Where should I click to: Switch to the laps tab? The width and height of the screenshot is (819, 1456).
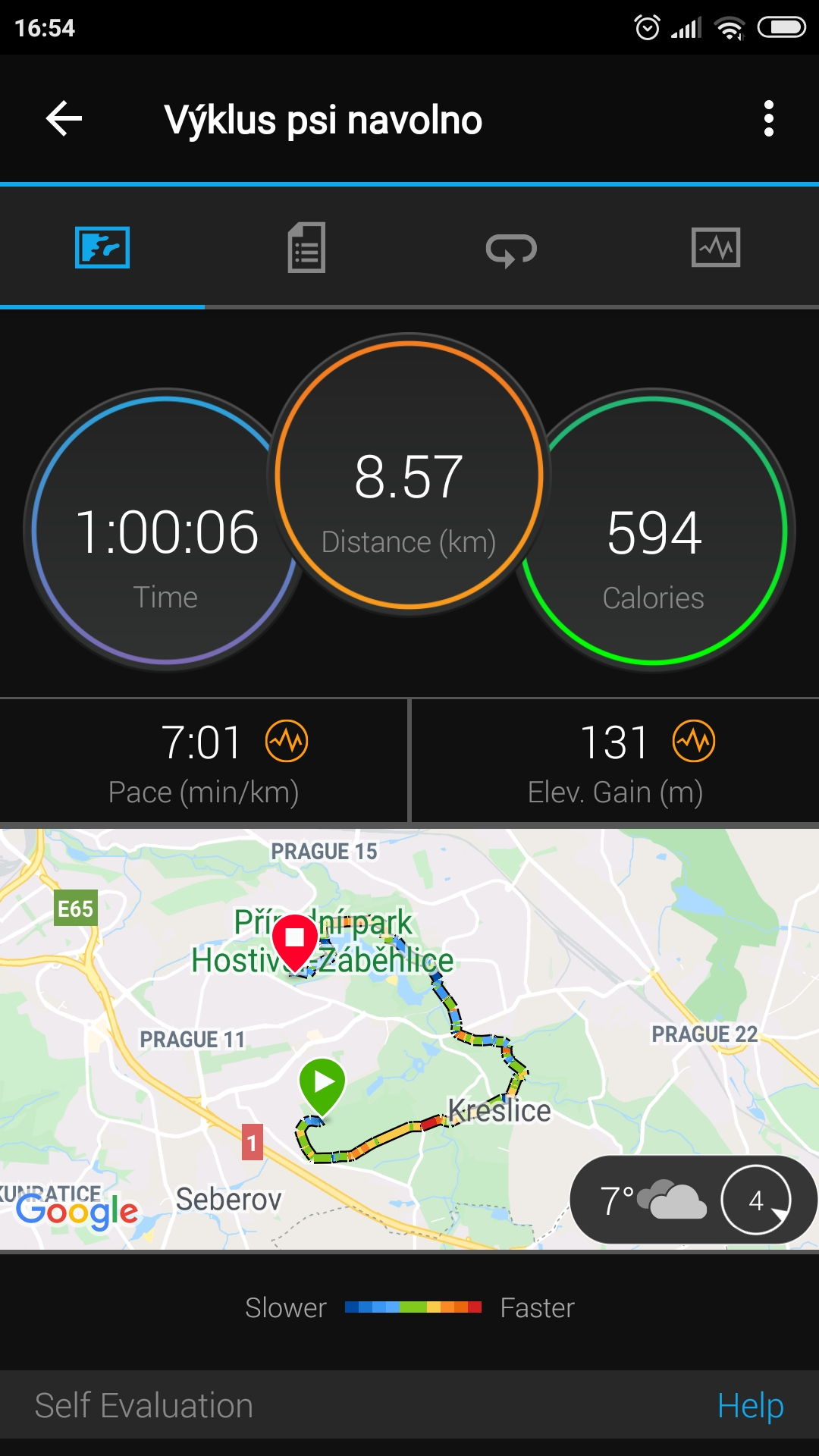[511, 249]
